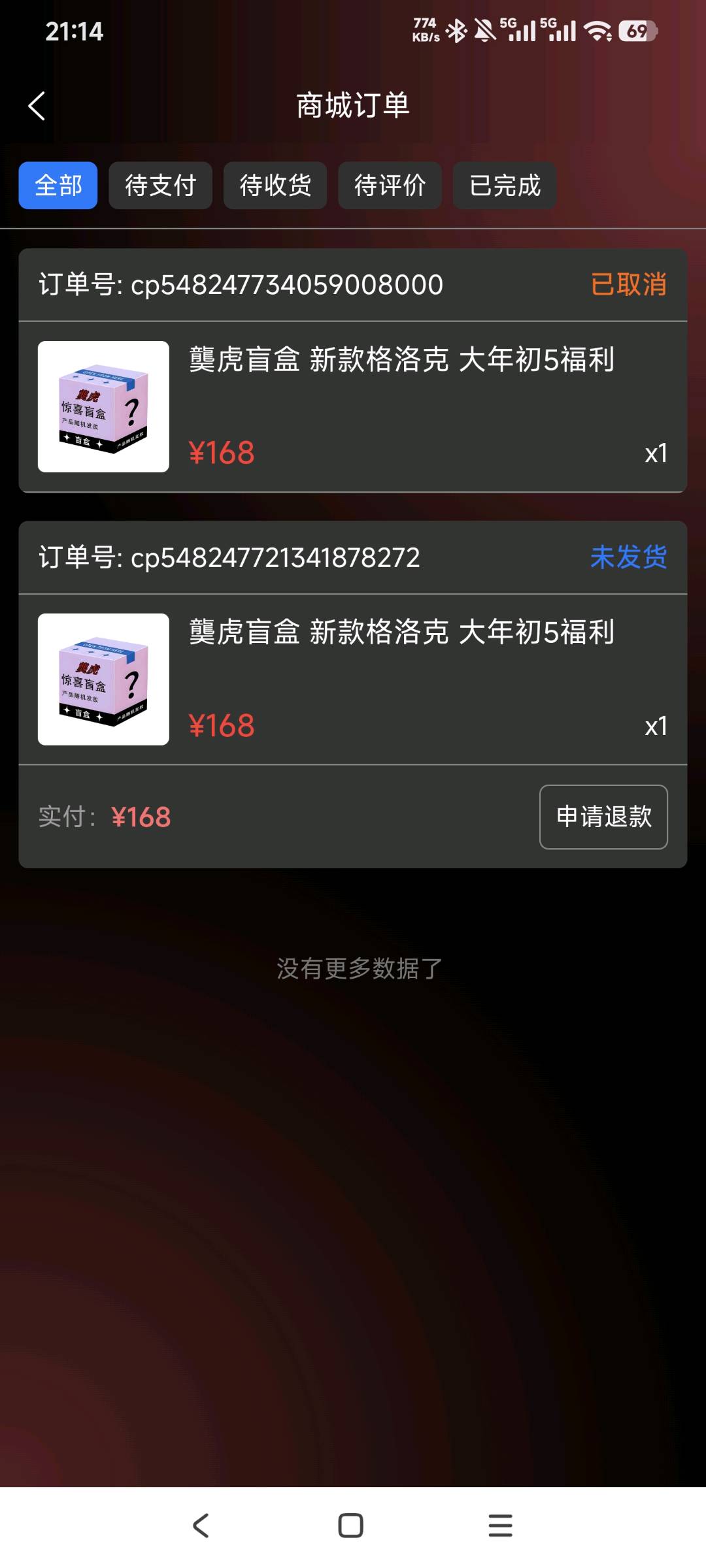Select the 全部 filter tab
This screenshot has width=706, height=1568.
point(58,186)
